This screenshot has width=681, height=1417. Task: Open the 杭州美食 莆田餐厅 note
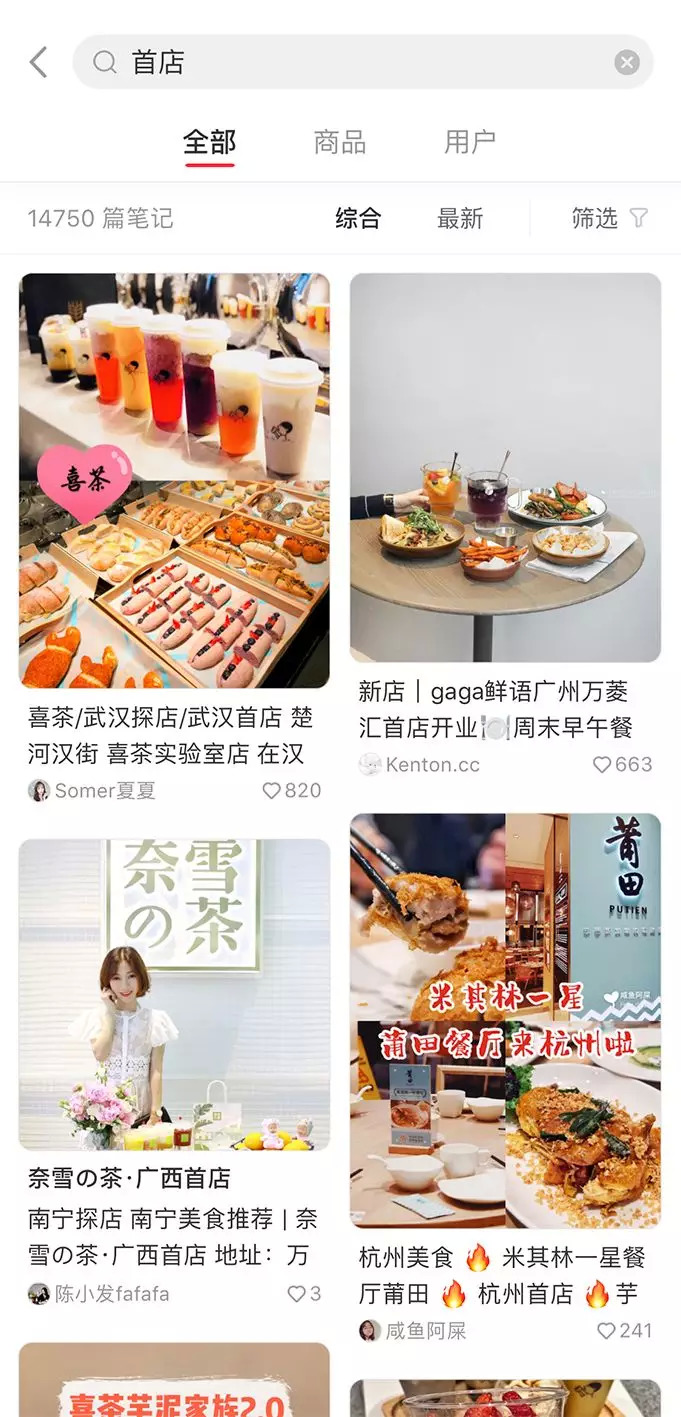coord(505,1020)
